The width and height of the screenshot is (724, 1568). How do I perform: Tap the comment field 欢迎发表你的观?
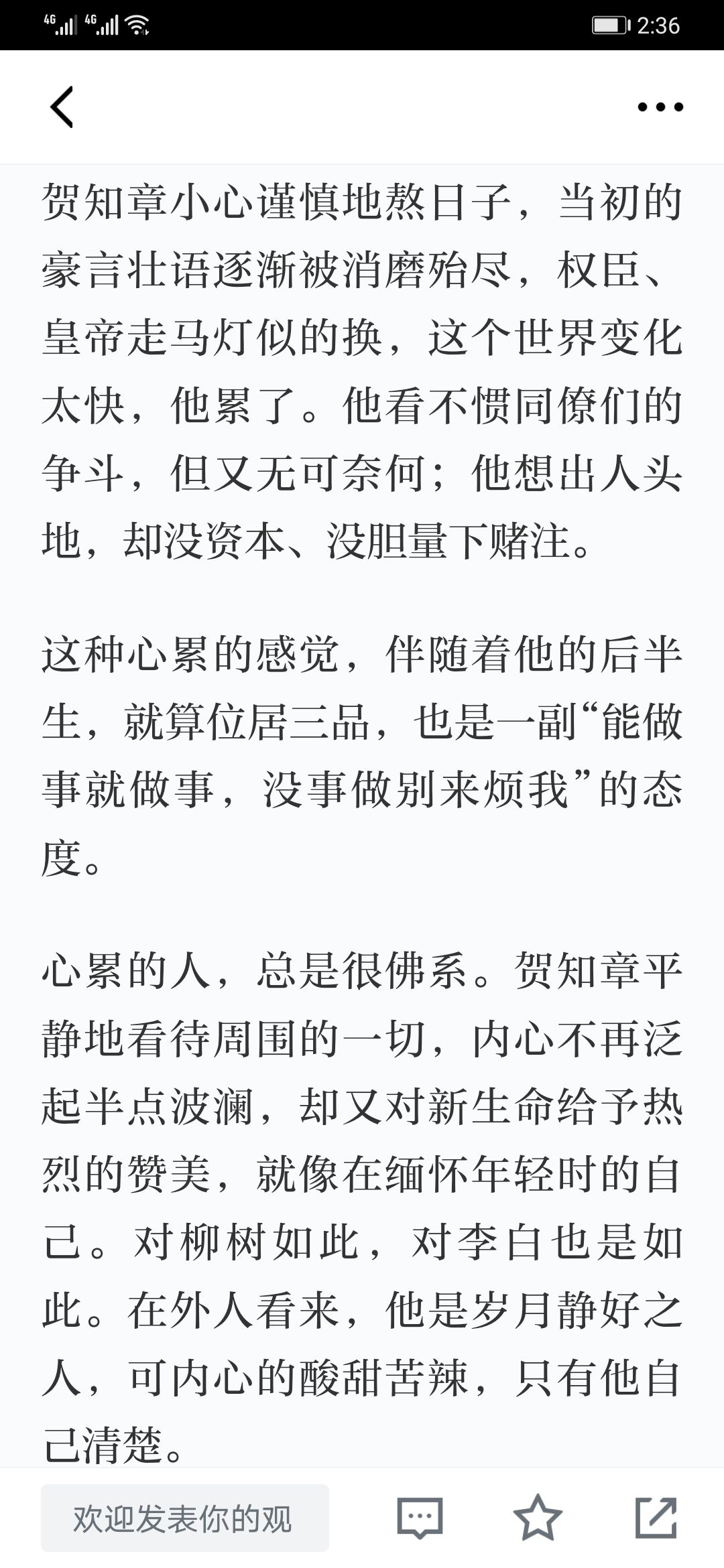coord(185,1518)
